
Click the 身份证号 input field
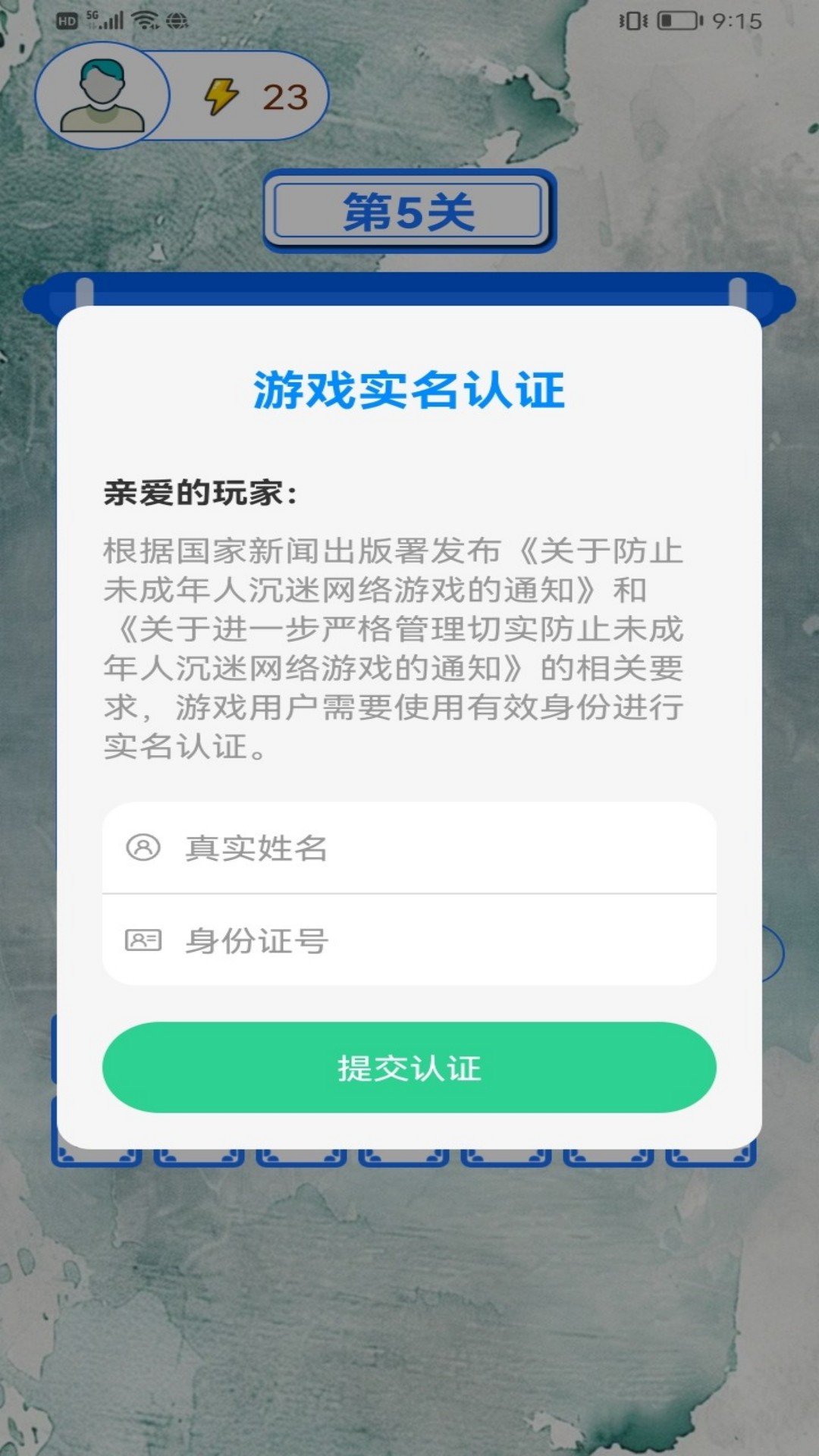pos(409,939)
